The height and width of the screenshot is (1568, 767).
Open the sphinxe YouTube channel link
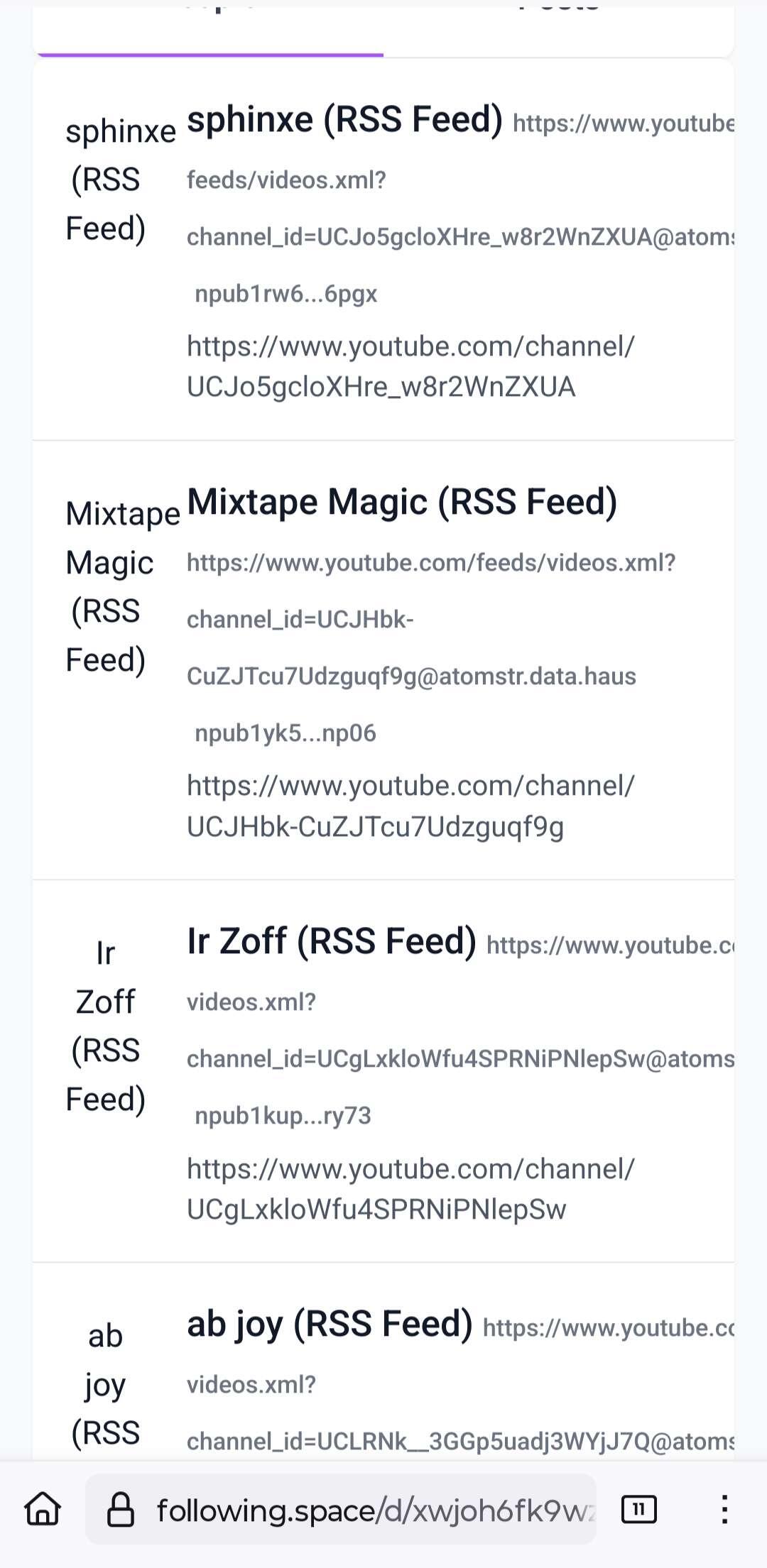(410, 366)
